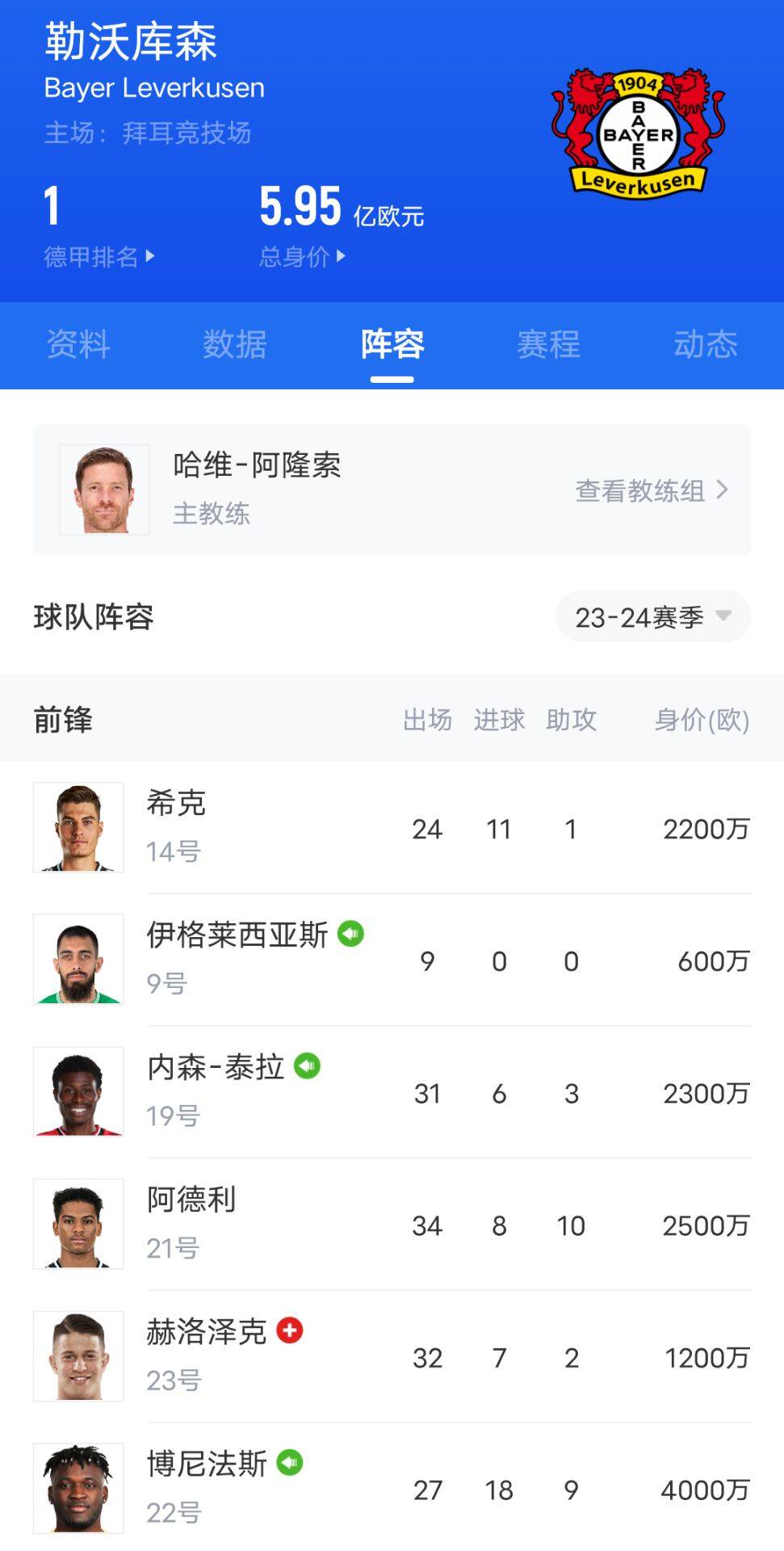Open player 伊格莱西亚斯's profile
Viewport: 784px width, 1551px height.
(x=237, y=936)
